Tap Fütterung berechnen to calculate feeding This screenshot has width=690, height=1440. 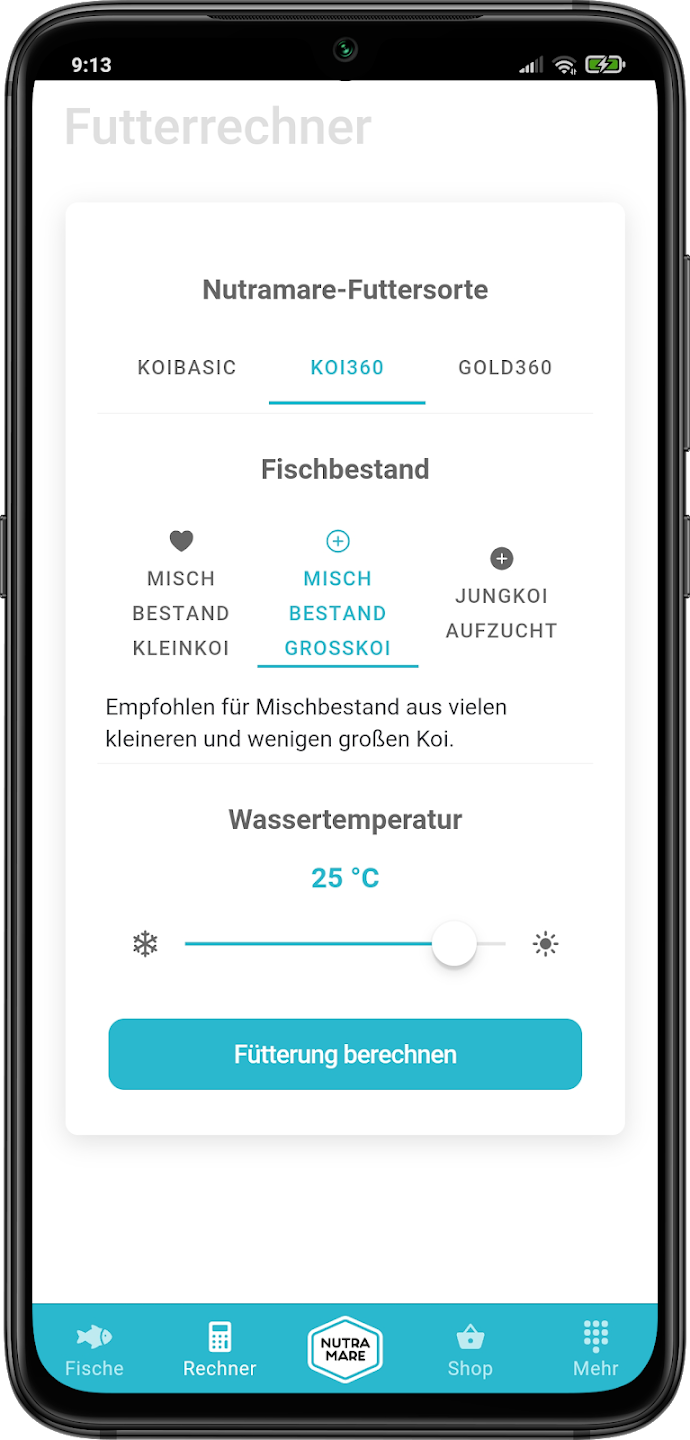pos(345,1054)
